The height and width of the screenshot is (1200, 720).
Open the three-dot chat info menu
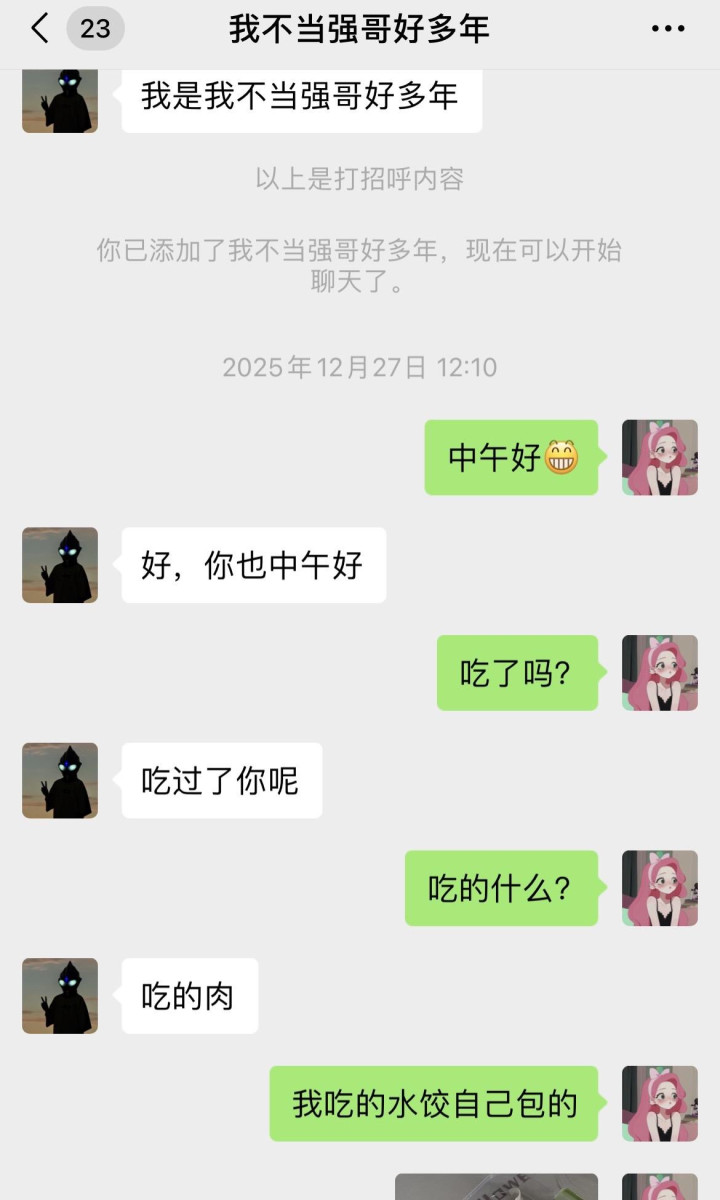[667, 28]
